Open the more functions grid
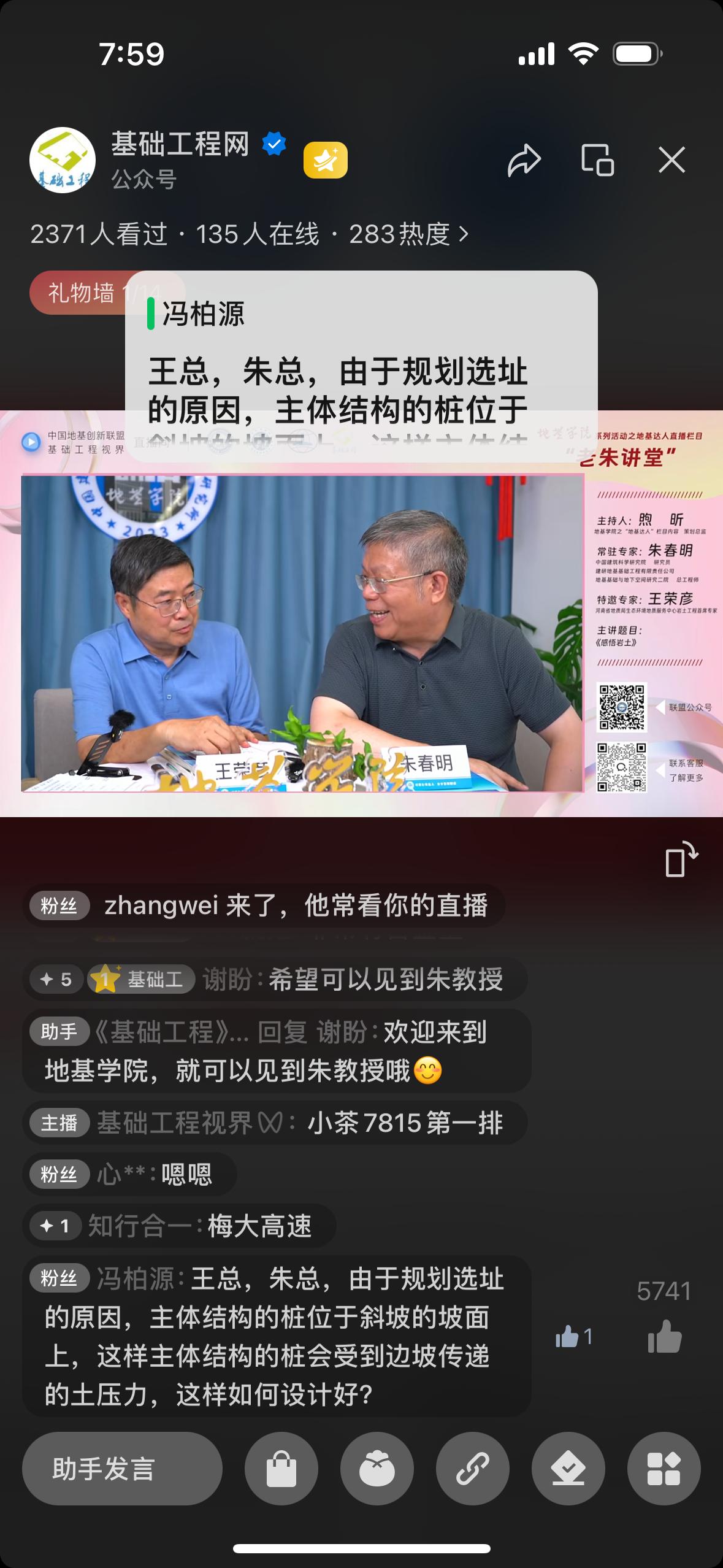This screenshot has height=1568, width=723. coord(664,1469)
